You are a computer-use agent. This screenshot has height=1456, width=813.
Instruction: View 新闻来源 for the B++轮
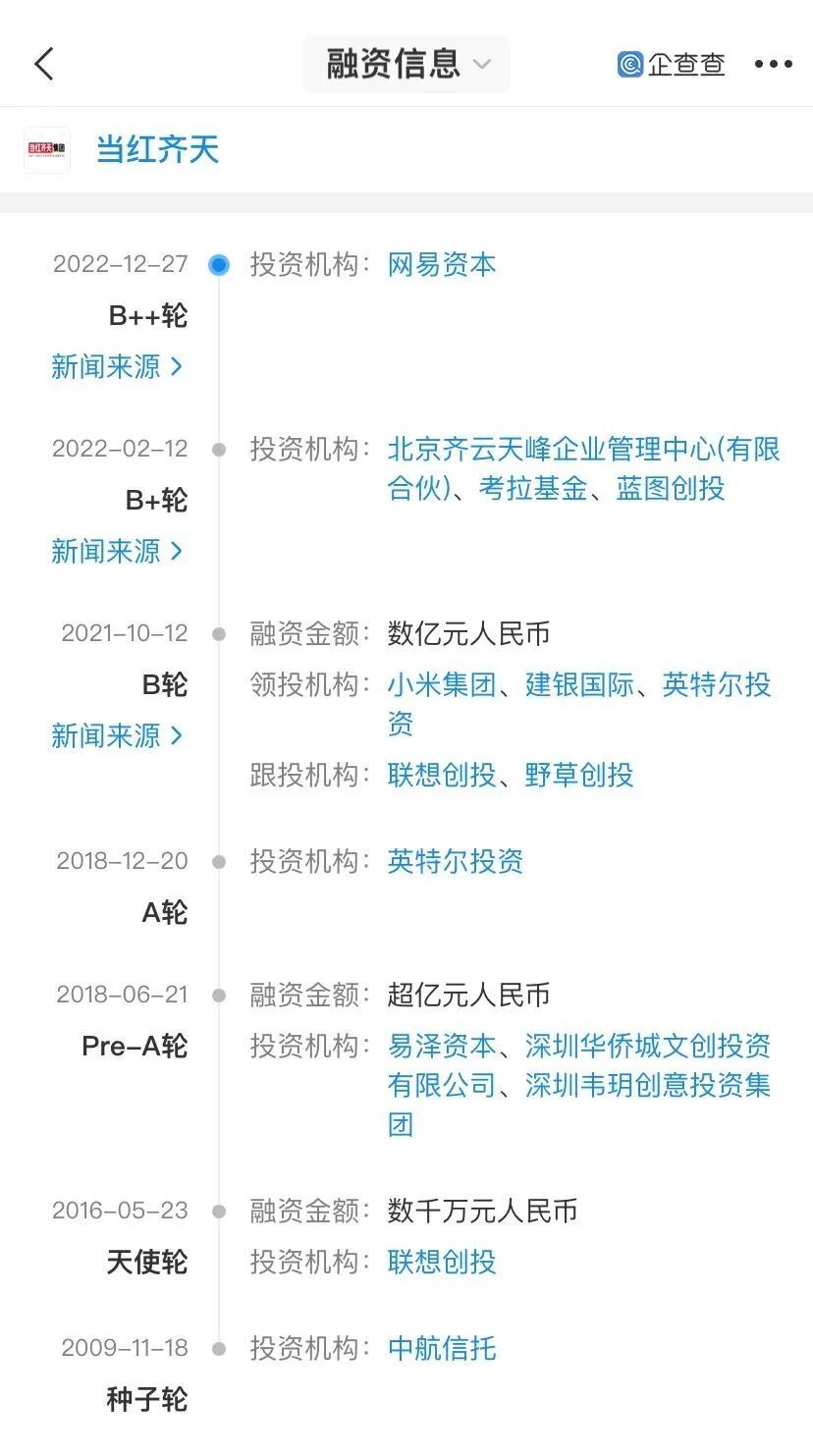[x=117, y=367]
